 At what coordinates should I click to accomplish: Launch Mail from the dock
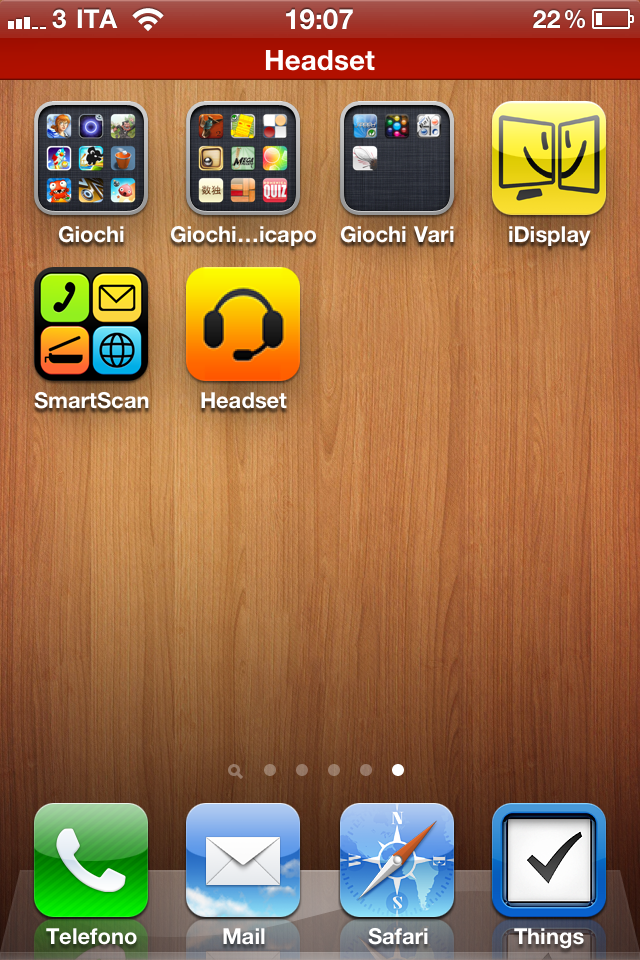click(243, 861)
